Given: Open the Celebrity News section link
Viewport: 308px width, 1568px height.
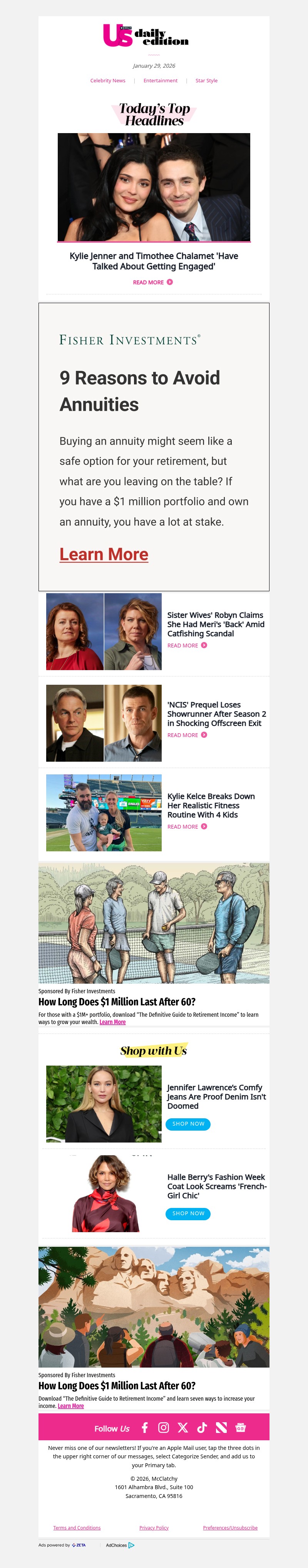Looking at the screenshot, I should [108, 80].
